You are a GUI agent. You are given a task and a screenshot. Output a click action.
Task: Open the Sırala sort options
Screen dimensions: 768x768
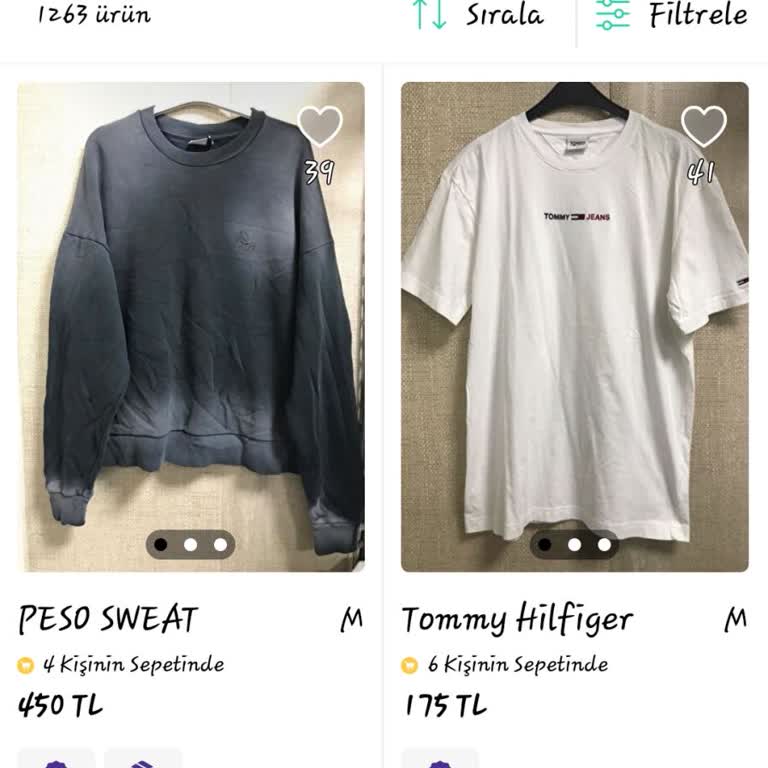coord(479,16)
